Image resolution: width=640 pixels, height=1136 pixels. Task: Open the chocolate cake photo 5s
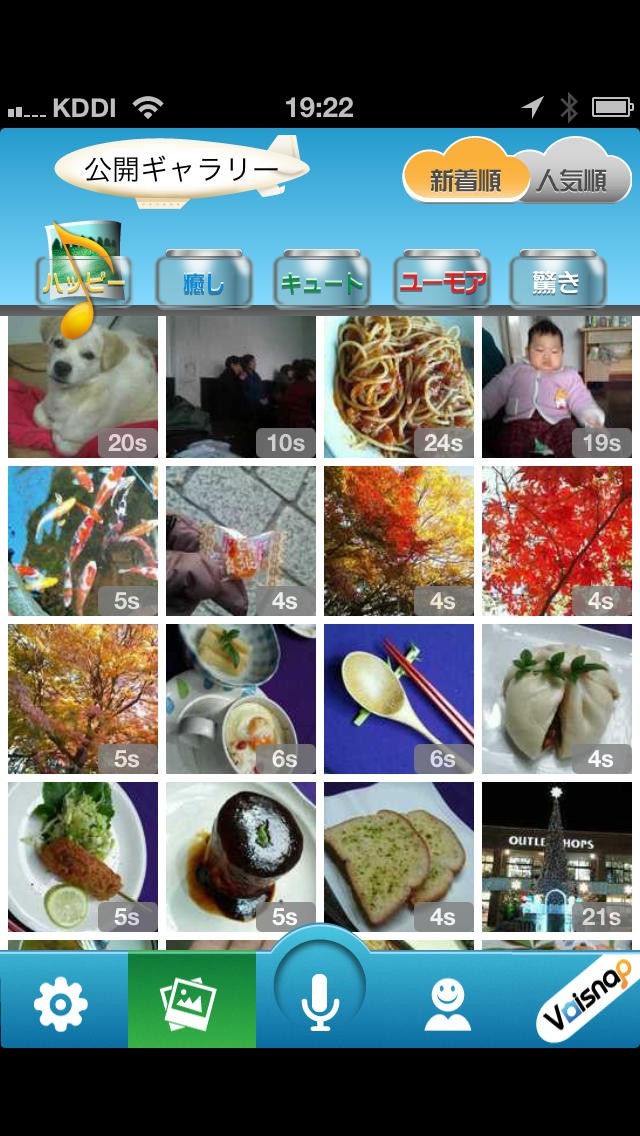pos(240,857)
